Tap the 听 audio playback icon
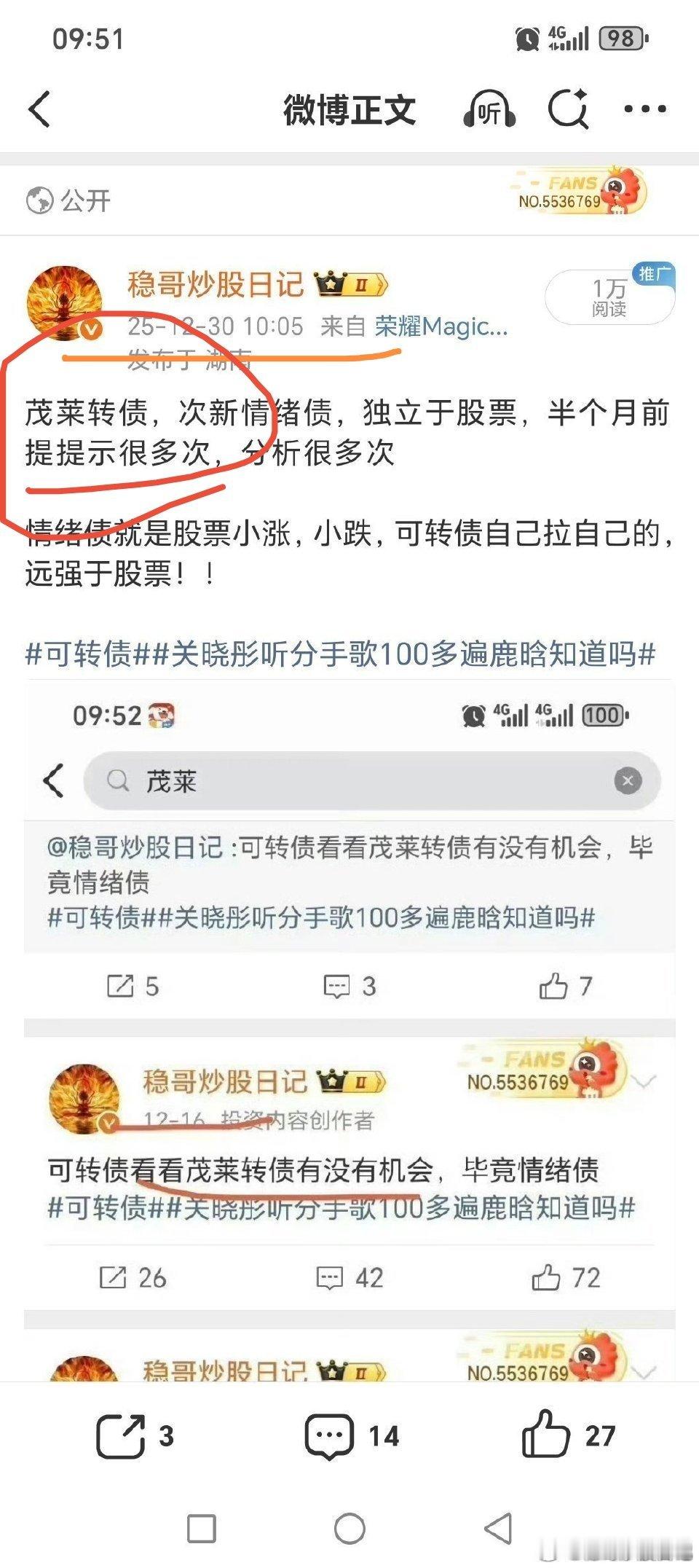The height and width of the screenshot is (1568, 699). [x=489, y=108]
